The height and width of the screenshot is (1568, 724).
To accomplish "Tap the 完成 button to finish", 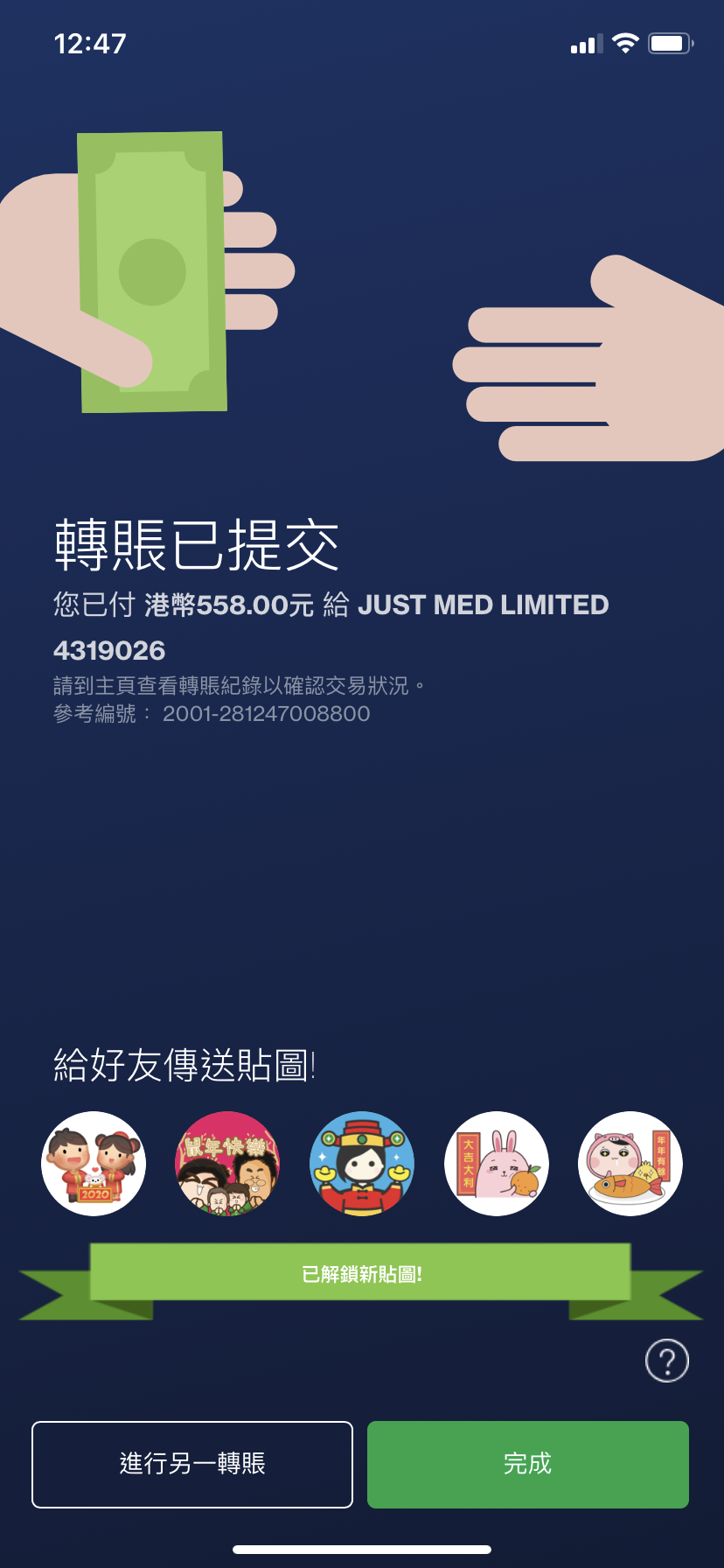I will coord(528,1464).
